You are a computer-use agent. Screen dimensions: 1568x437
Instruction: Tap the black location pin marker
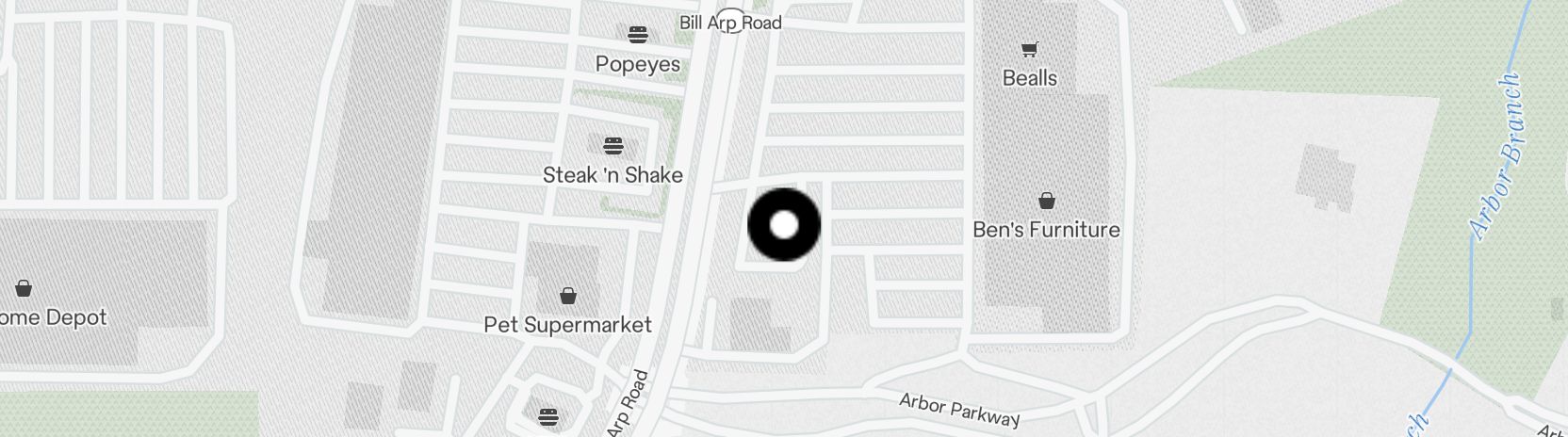pos(784,225)
